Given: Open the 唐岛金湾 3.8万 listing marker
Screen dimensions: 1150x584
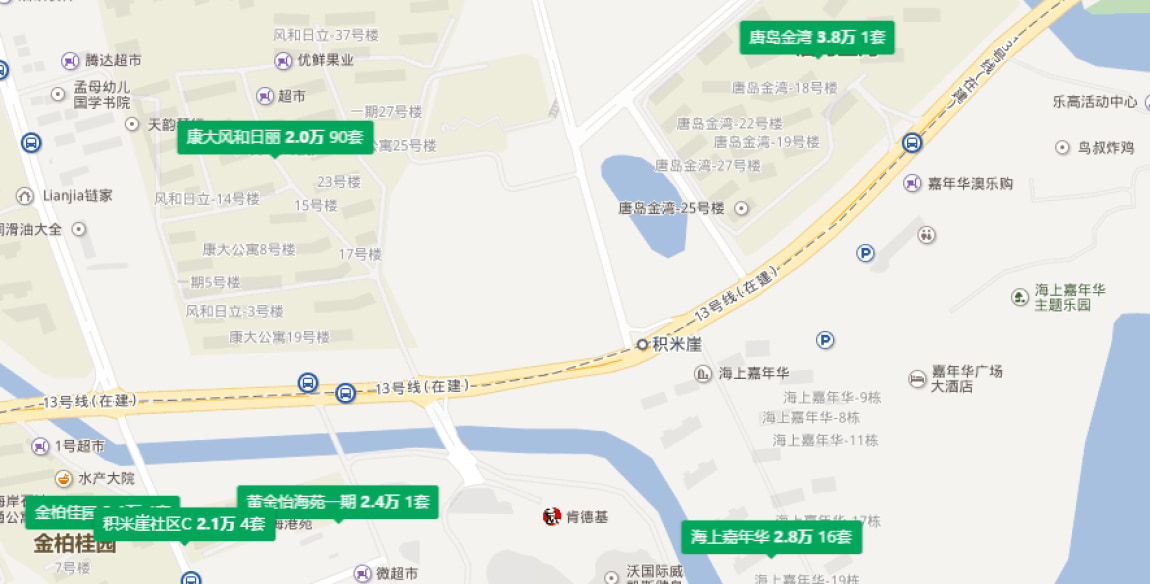Looking at the screenshot, I should [817, 38].
